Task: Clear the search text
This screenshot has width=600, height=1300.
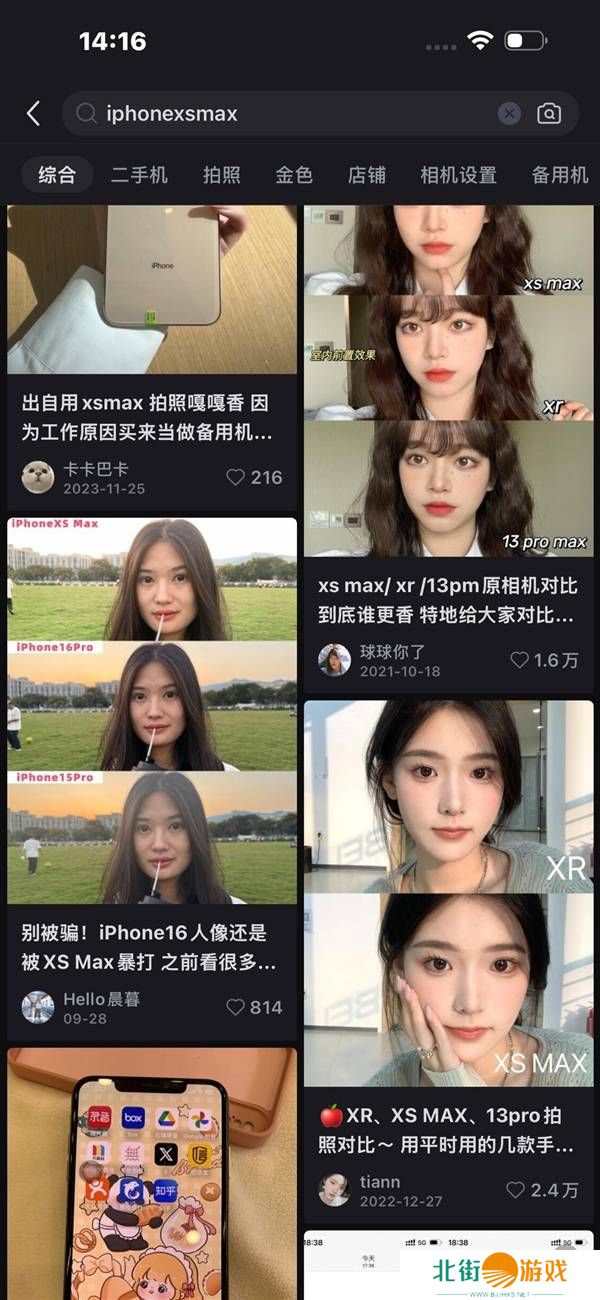Action: tap(509, 113)
